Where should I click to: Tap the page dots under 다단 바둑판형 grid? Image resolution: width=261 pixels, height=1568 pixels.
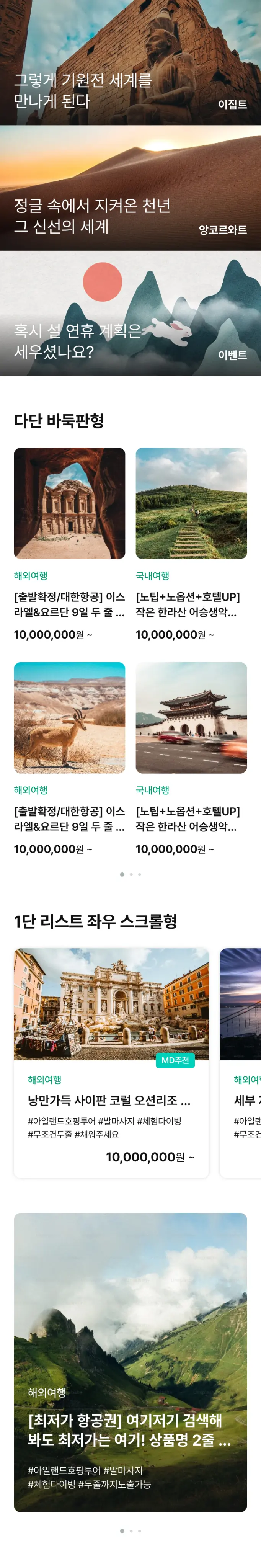point(131,874)
